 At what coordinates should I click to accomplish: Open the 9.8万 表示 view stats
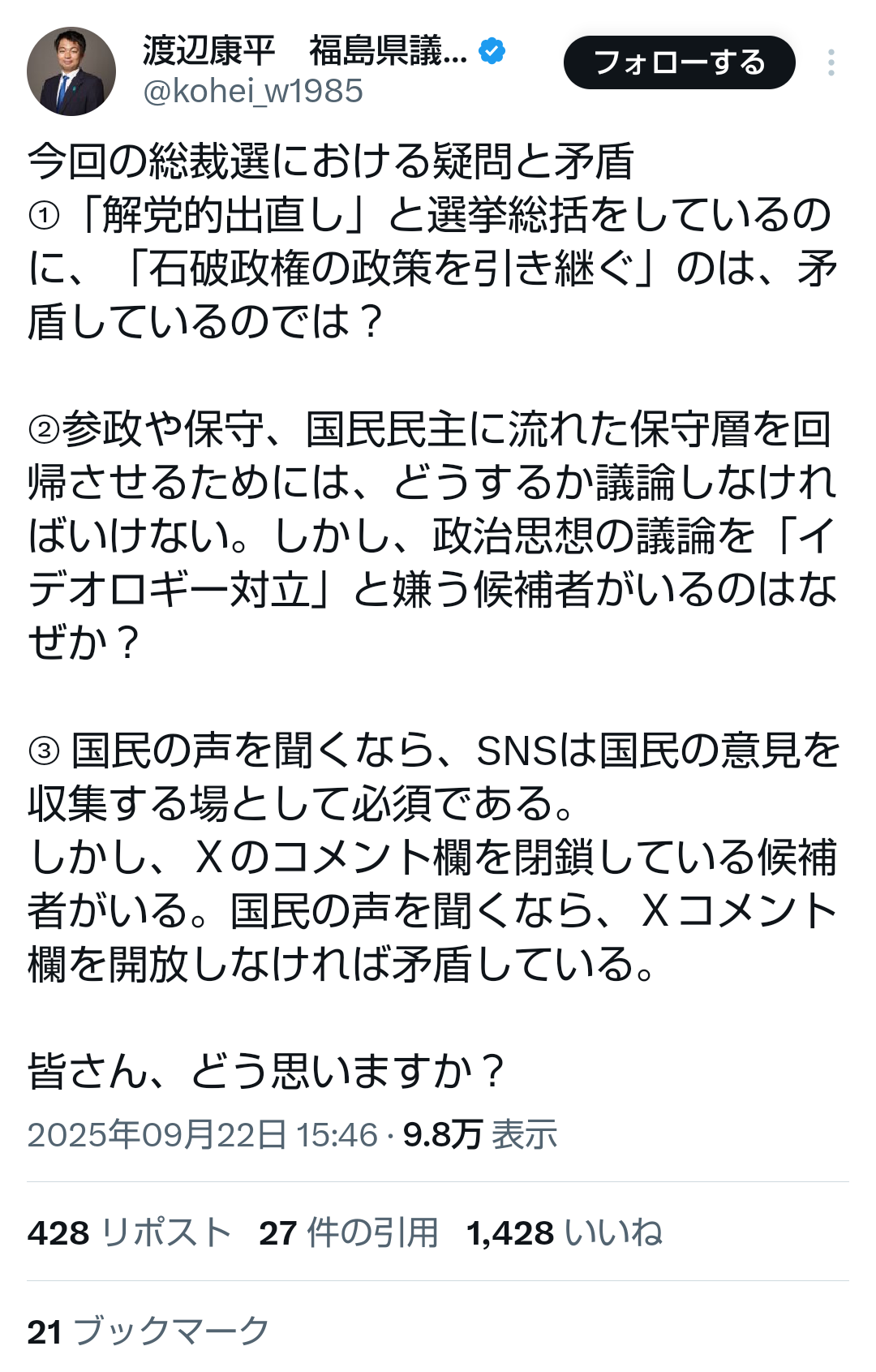click(479, 1134)
